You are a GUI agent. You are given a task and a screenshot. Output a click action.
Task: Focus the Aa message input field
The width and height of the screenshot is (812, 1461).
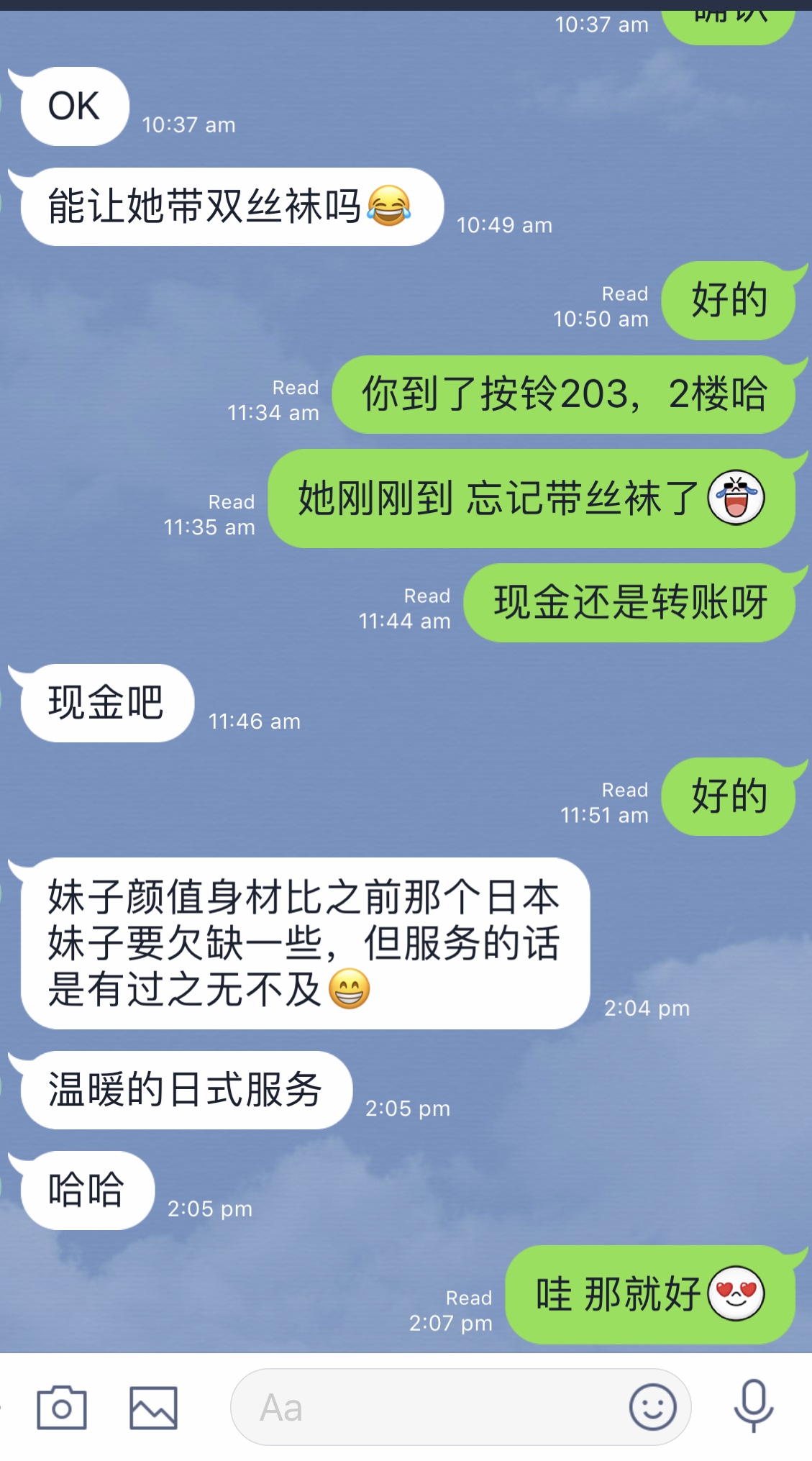pos(424,1407)
